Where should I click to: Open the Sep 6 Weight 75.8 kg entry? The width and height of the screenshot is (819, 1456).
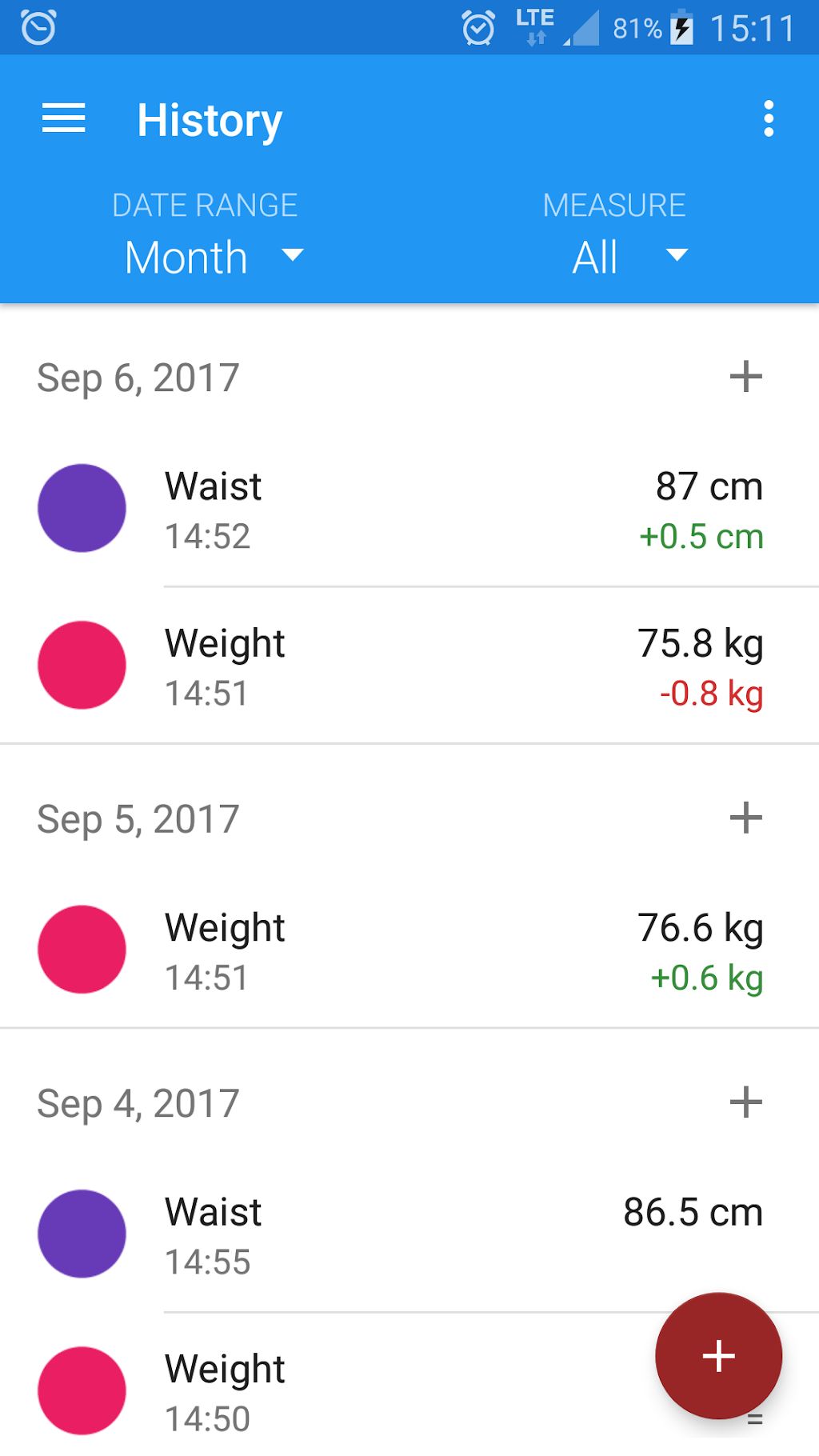click(400, 666)
